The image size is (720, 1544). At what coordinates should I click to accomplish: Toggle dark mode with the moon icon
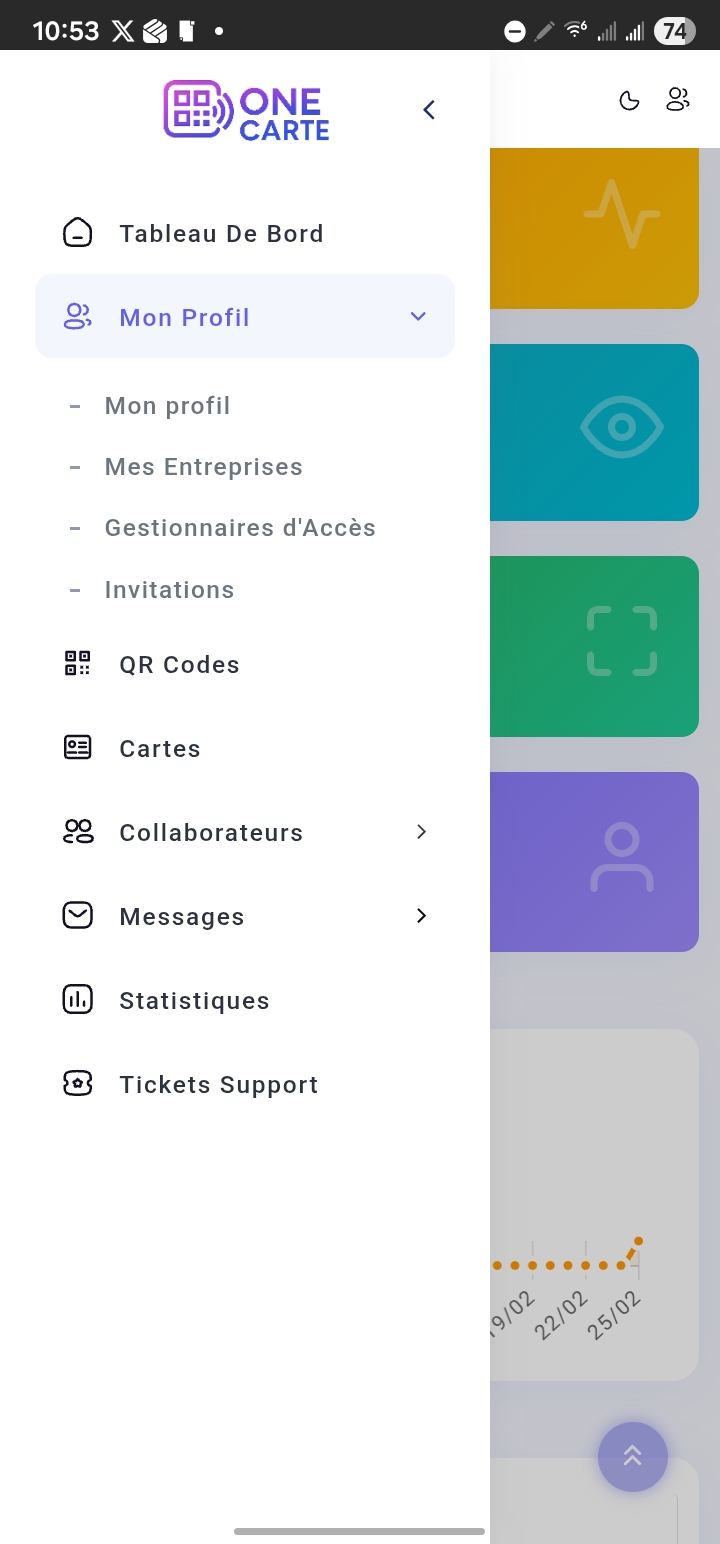pos(629,100)
